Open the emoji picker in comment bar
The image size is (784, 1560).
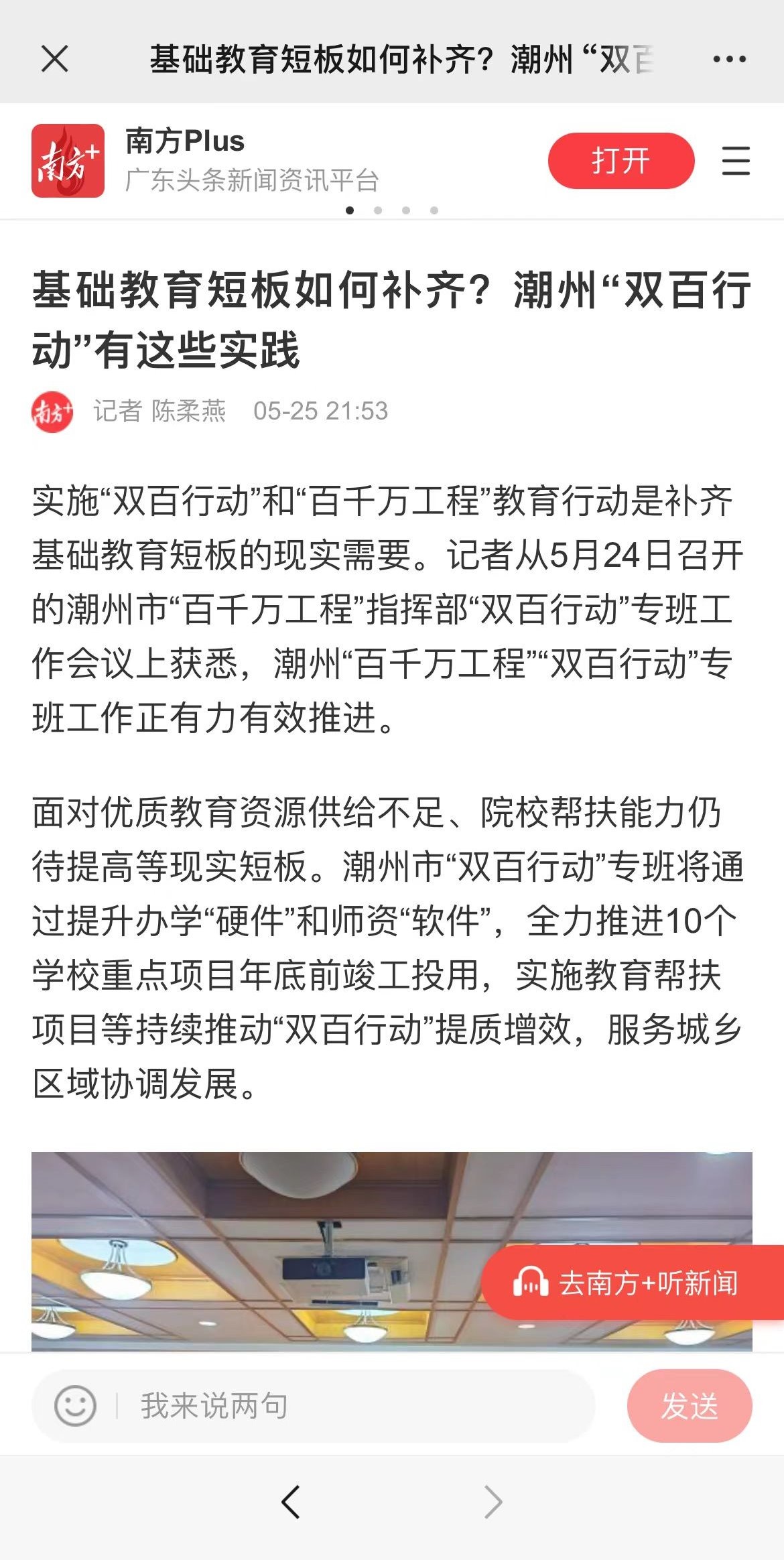[75, 1405]
